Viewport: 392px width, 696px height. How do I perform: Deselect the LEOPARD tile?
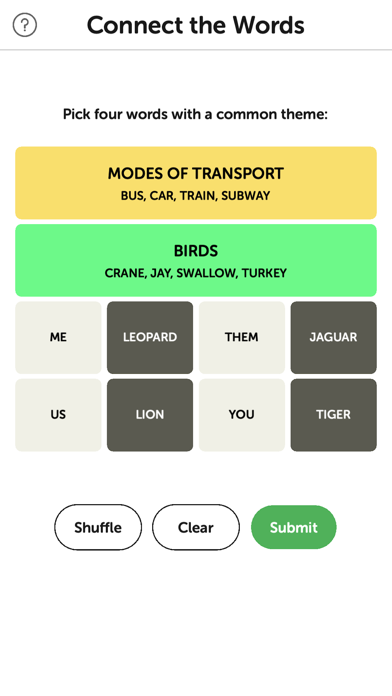pos(150,337)
